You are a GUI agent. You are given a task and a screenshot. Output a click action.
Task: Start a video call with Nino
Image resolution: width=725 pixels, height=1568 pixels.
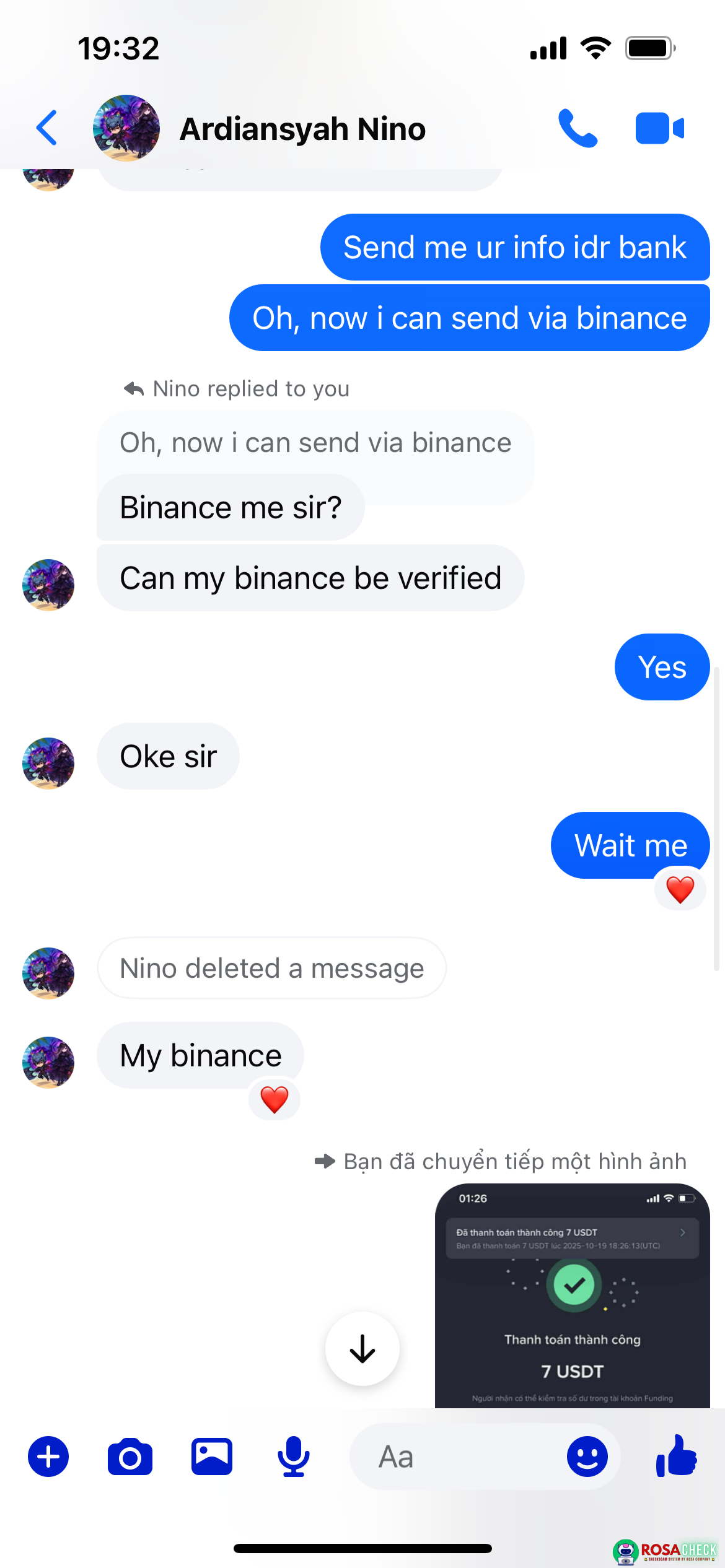click(659, 128)
